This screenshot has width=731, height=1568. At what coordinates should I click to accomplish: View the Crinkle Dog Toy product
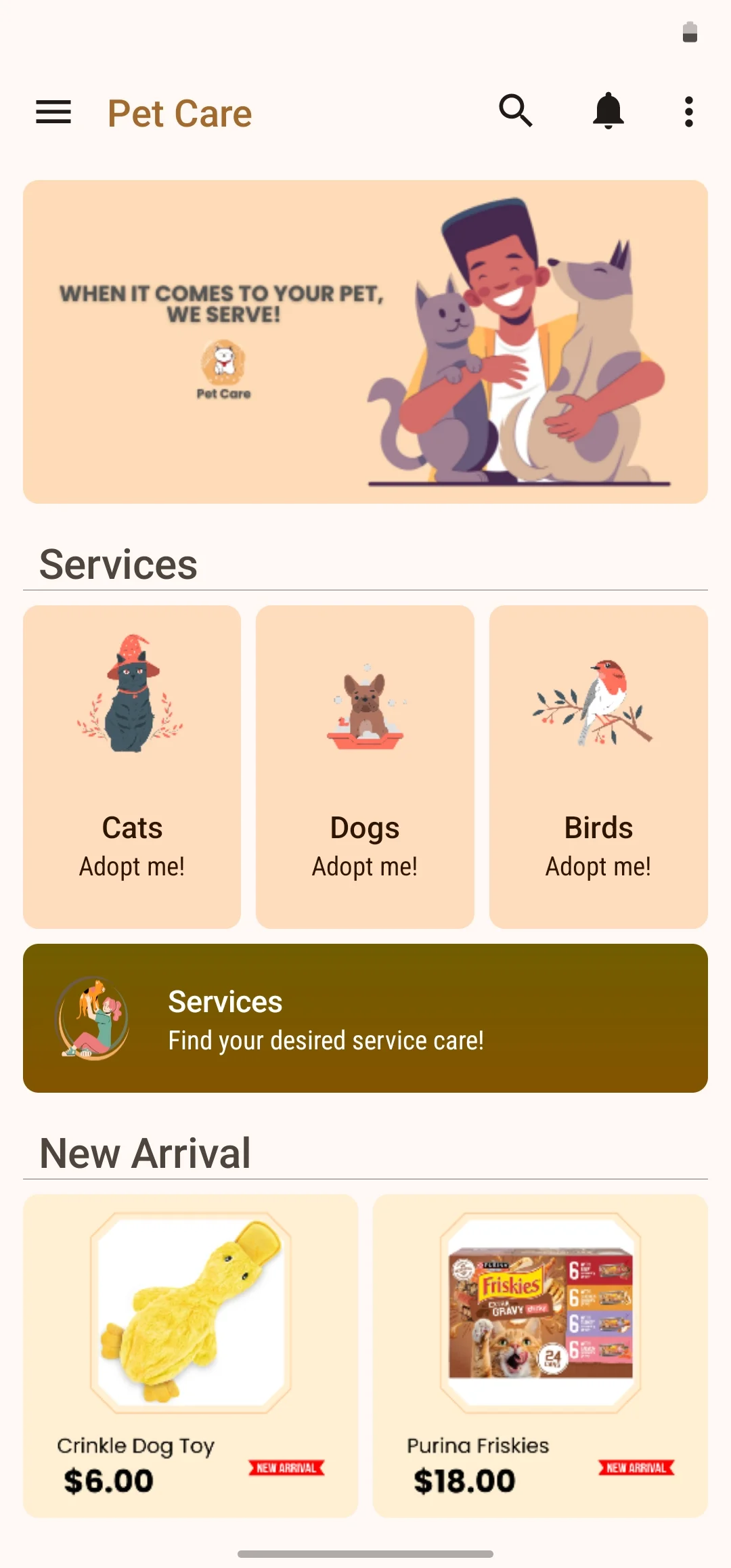coord(190,1355)
